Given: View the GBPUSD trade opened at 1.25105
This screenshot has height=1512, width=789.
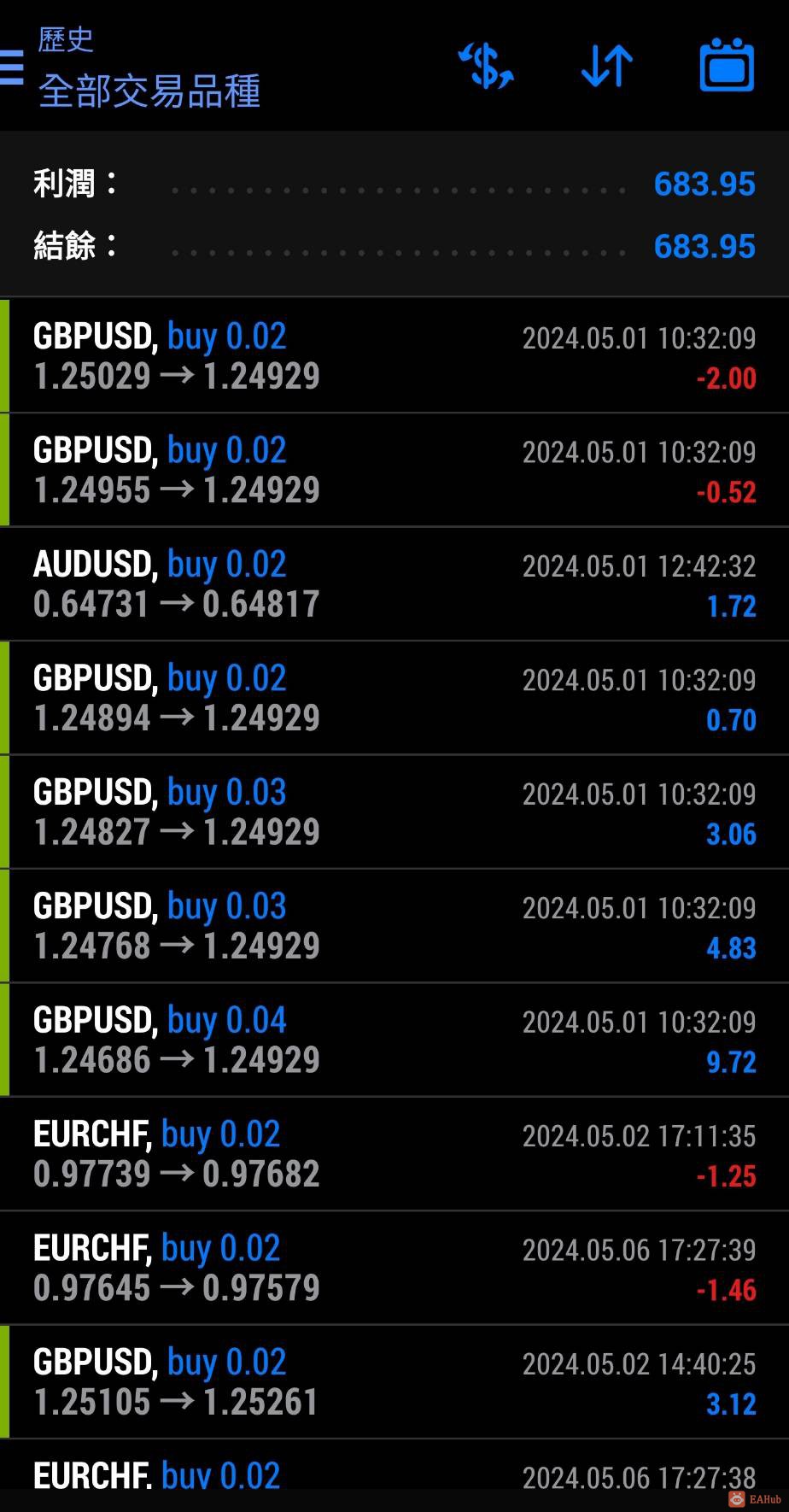Looking at the screenshot, I should pyautogui.click(x=394, y=1382).
